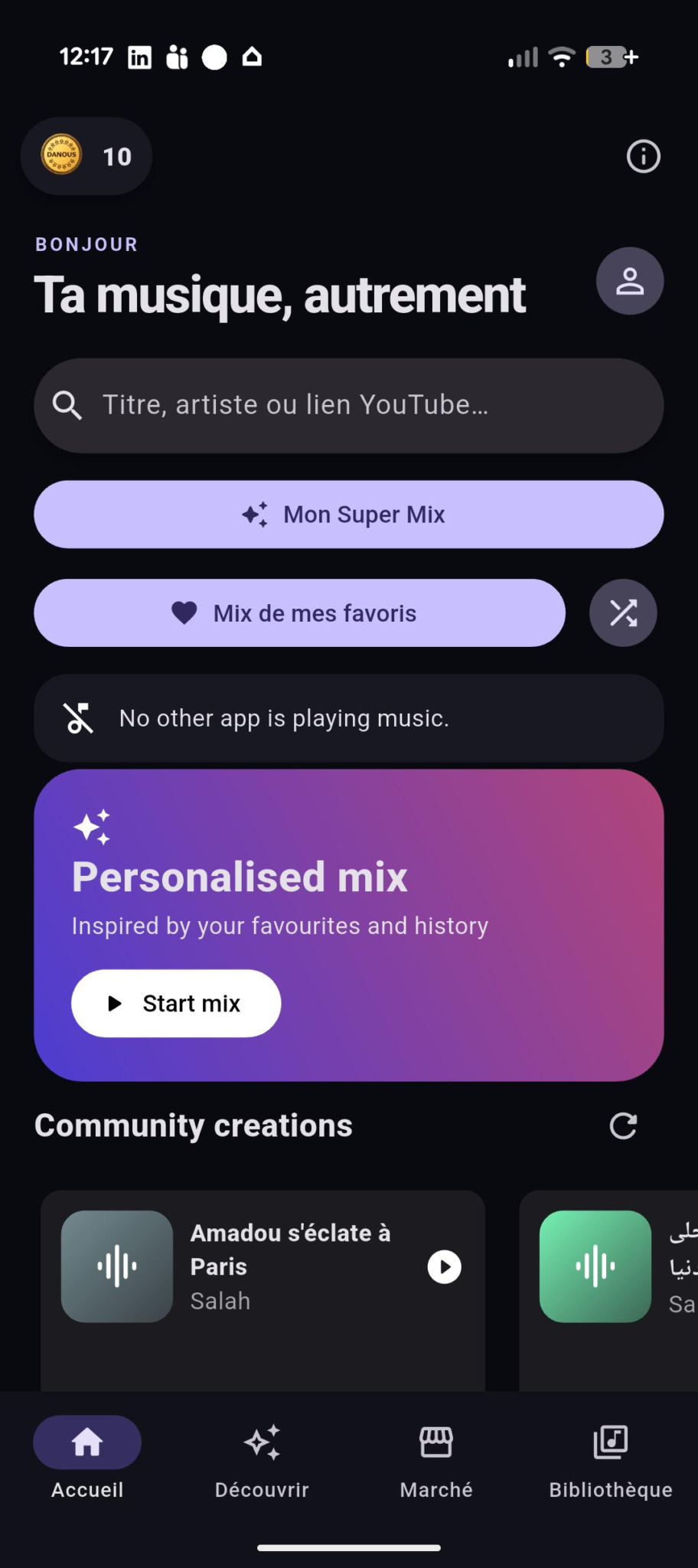Open the Amadou s'éclate à Paris card
698x1568 pixels.
pyautogui.click(x=263, y=1291)
